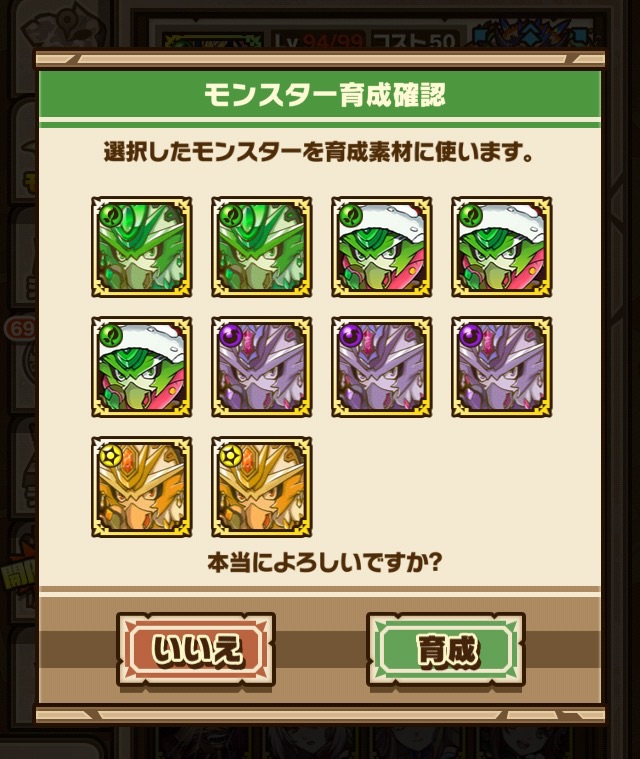Confirm the training with the 育成 button
The image size is (640, 759).
click(x=445, y=649)
